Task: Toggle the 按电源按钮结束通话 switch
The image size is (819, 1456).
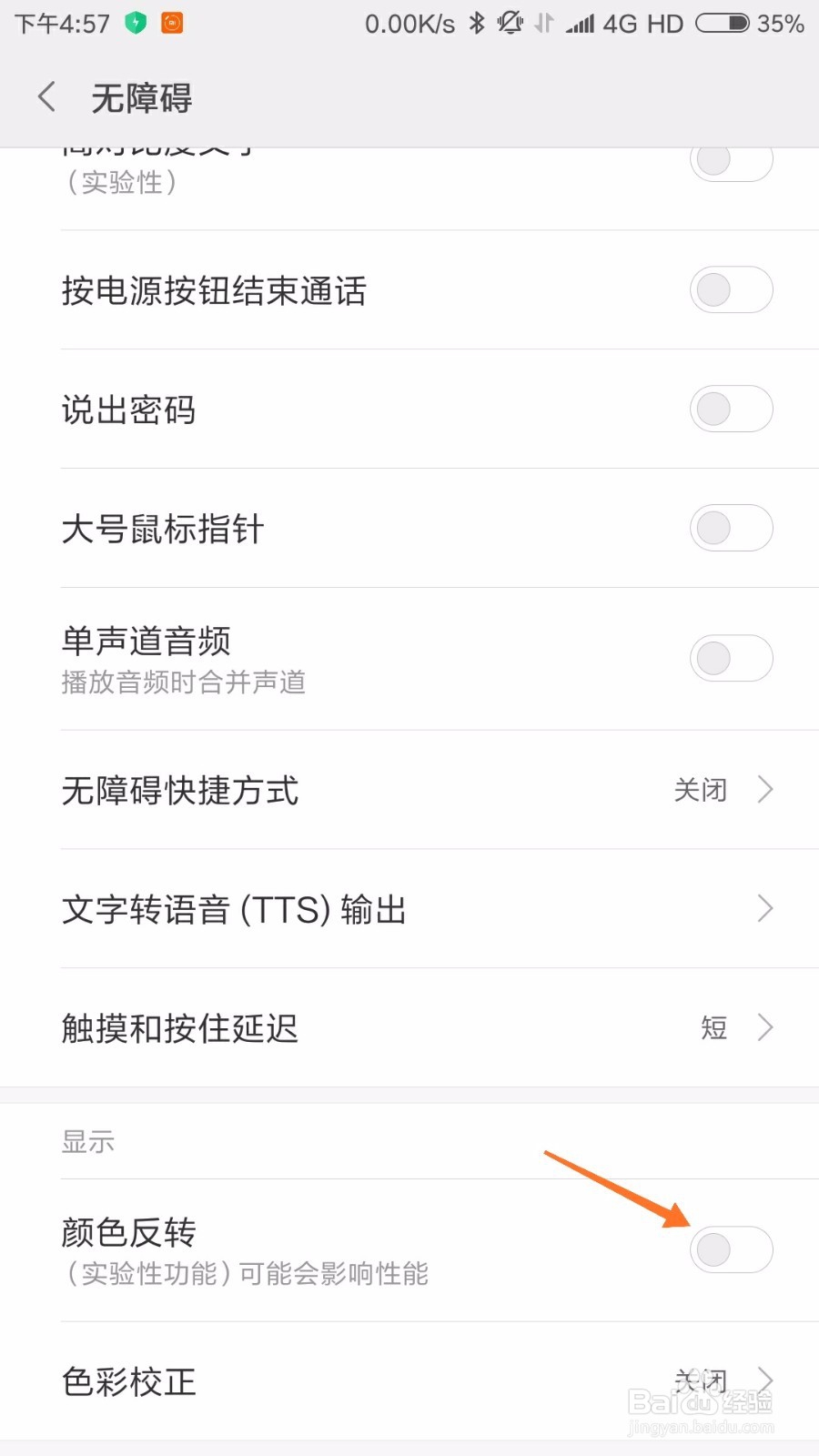Action: pyautogui.click(x=732, y=290)
